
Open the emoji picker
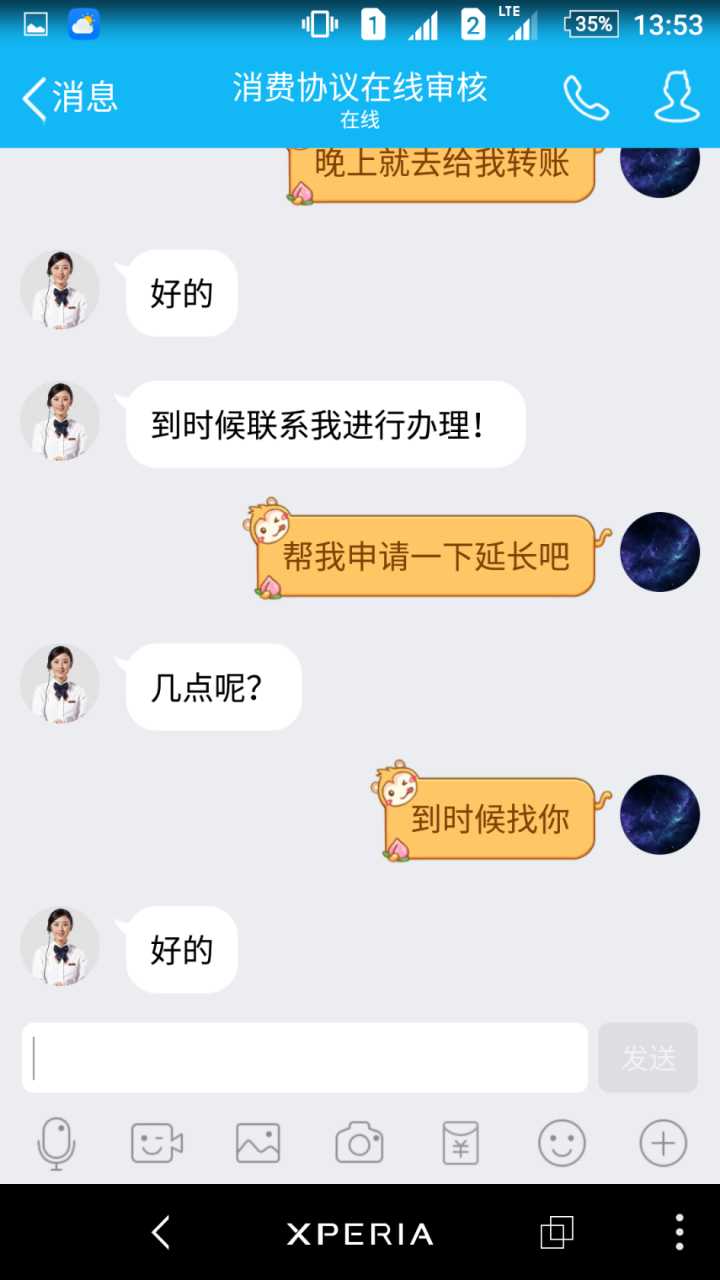[x=562, y=1143]
